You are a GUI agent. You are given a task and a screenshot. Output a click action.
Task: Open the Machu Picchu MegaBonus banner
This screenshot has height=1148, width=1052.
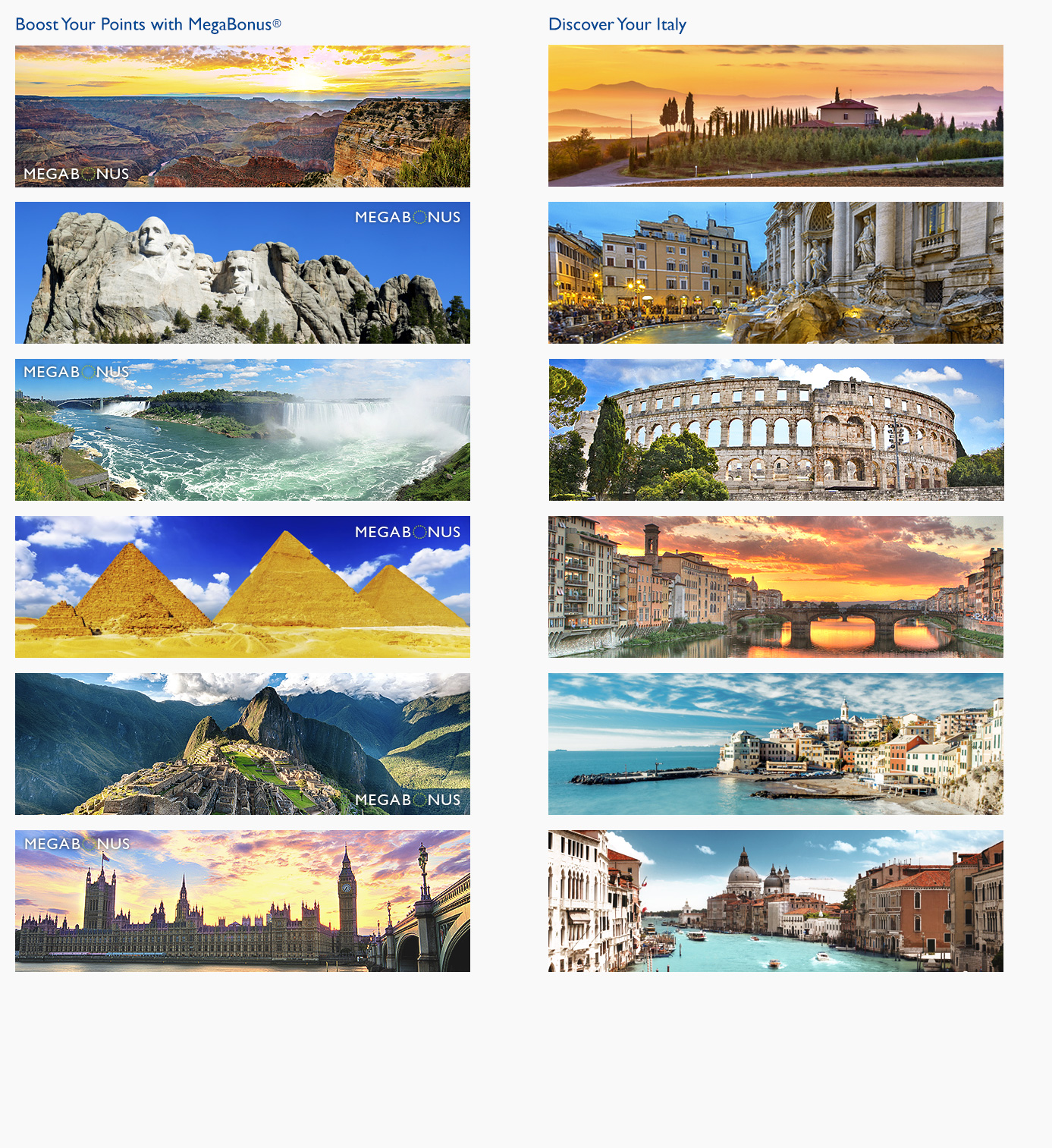[243, 744]
